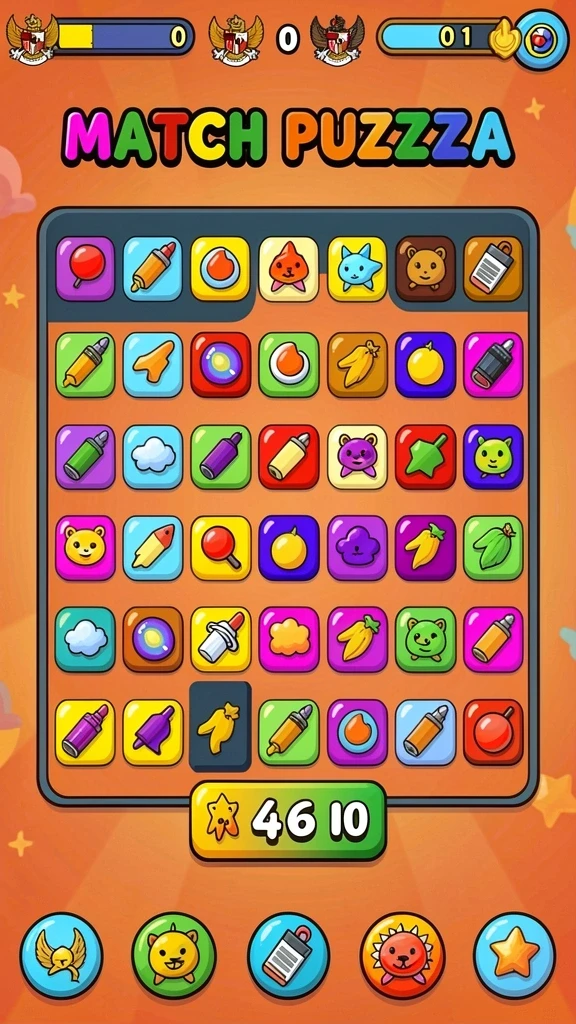Use the clipboard tag booster
This screenshot has height=1024, width=576.
288,955
